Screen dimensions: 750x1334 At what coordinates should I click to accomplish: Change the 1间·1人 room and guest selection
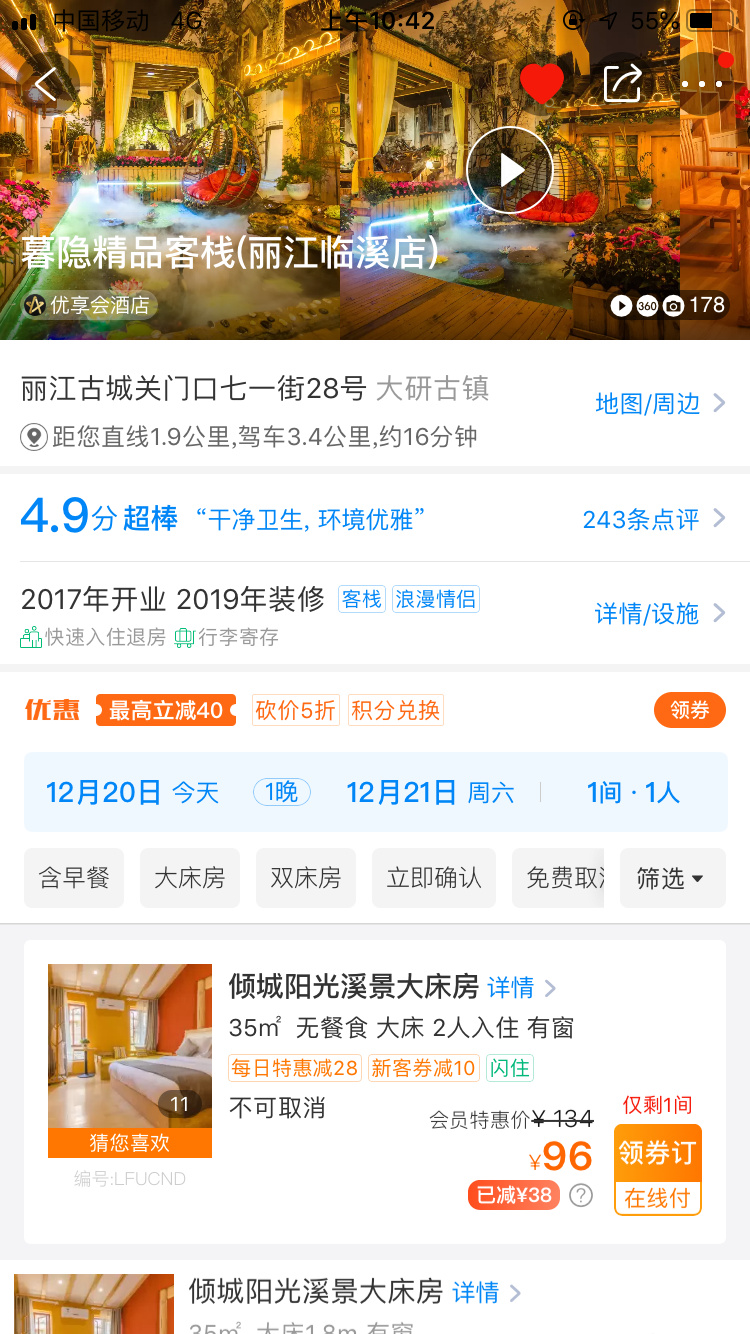(x=633, y=793)
